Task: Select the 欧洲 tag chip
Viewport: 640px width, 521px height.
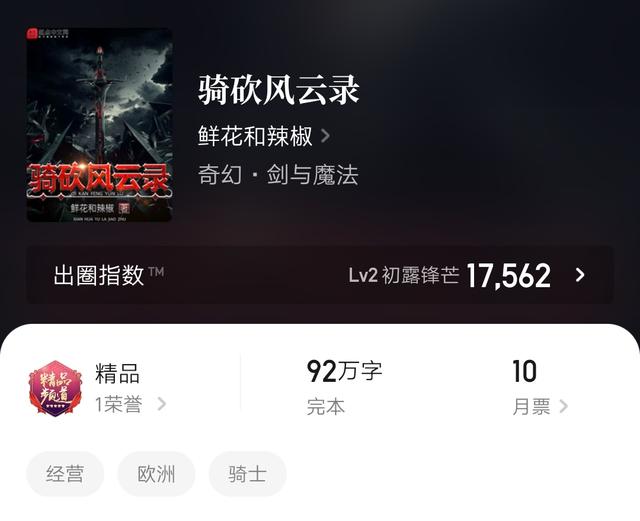Action: pos(156,474)
